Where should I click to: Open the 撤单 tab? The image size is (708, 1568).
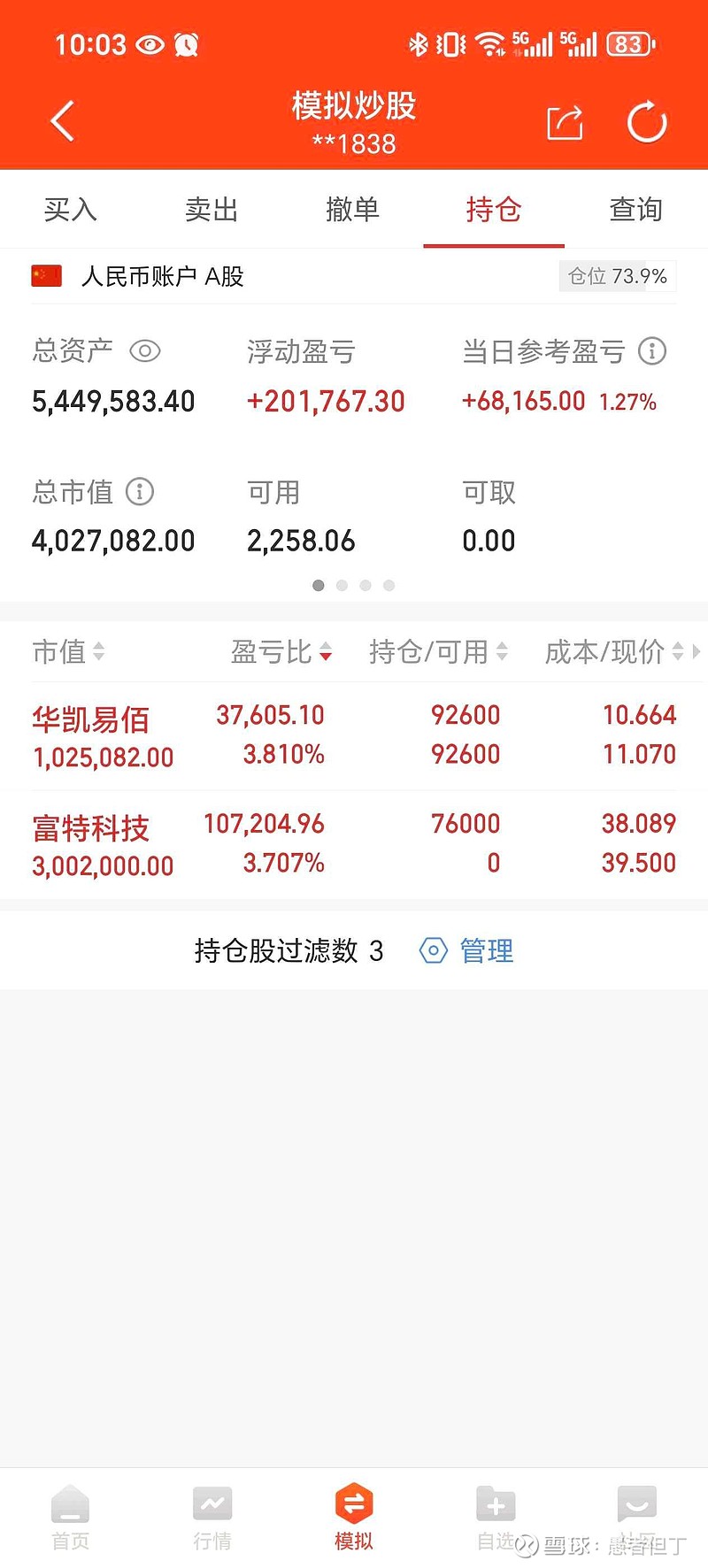click(x=353, y=210)
